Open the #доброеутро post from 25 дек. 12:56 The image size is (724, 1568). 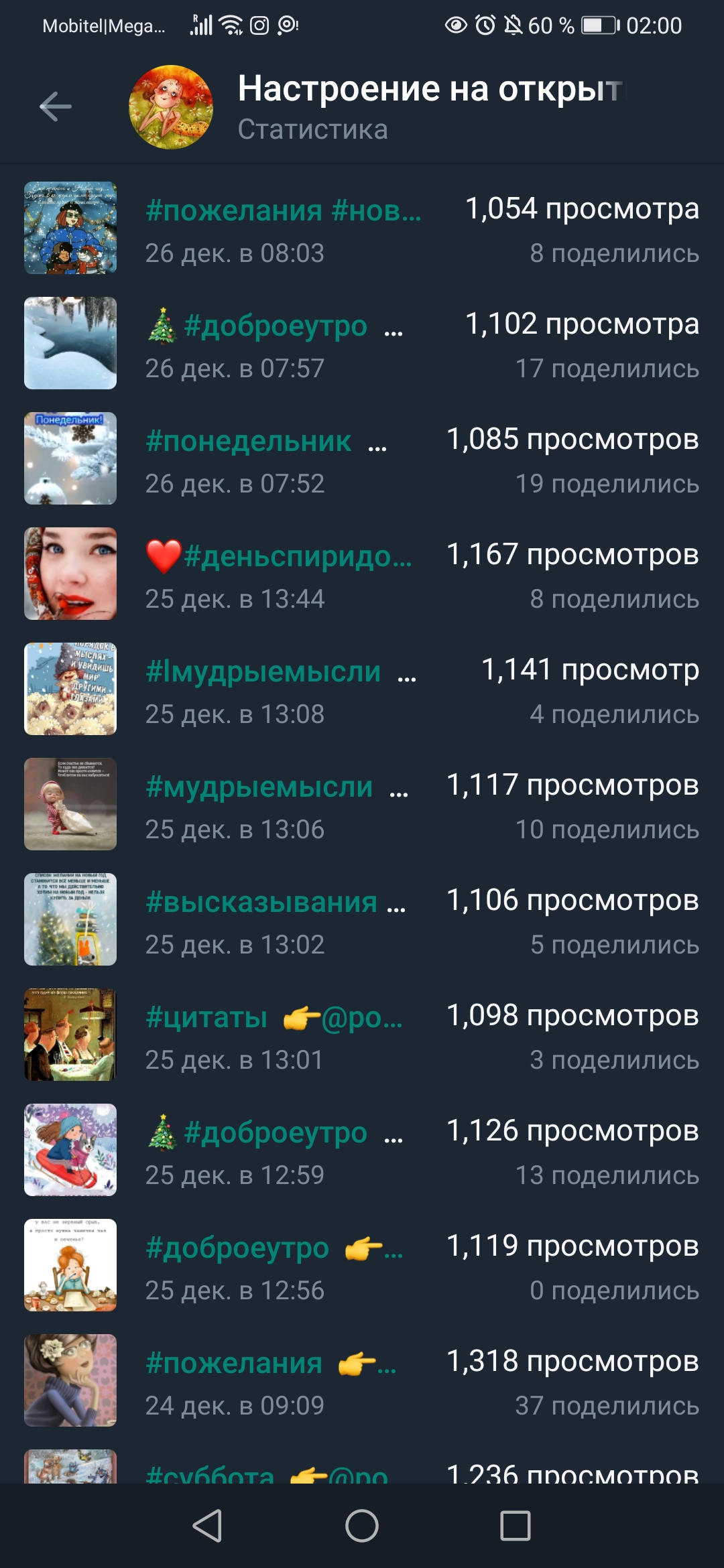click(x=362, y=1266)
